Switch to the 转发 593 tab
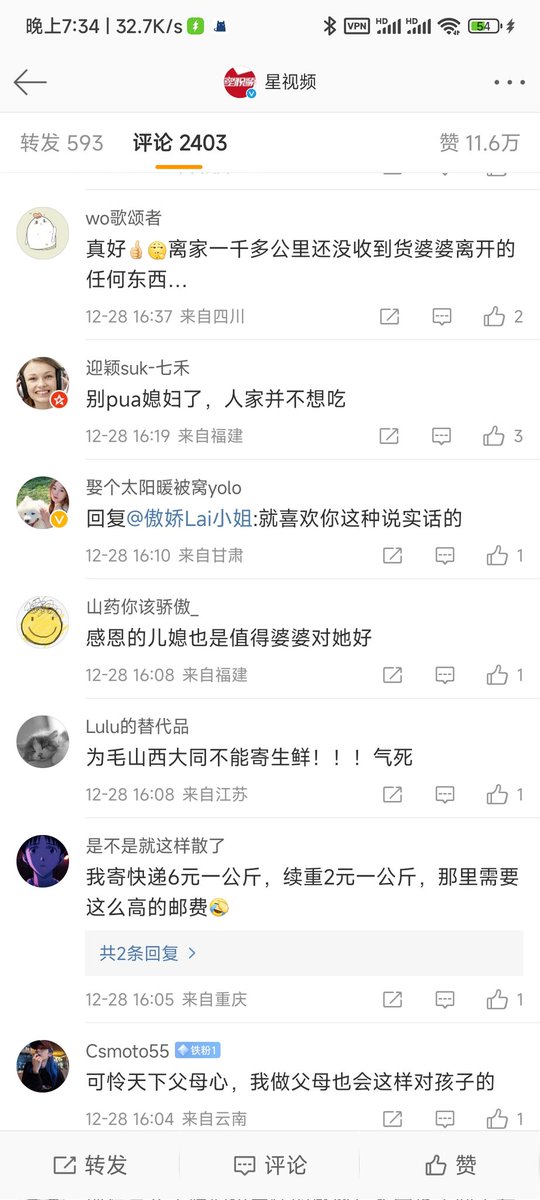 (62, 143)
